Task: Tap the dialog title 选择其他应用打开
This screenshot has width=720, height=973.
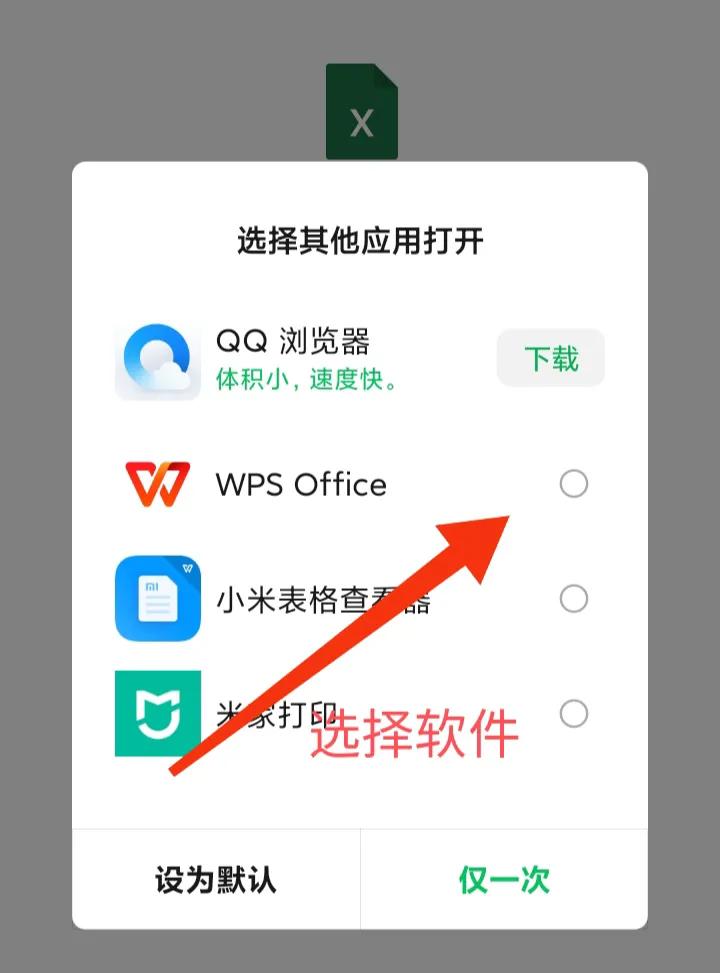Action: pos(360,241)
